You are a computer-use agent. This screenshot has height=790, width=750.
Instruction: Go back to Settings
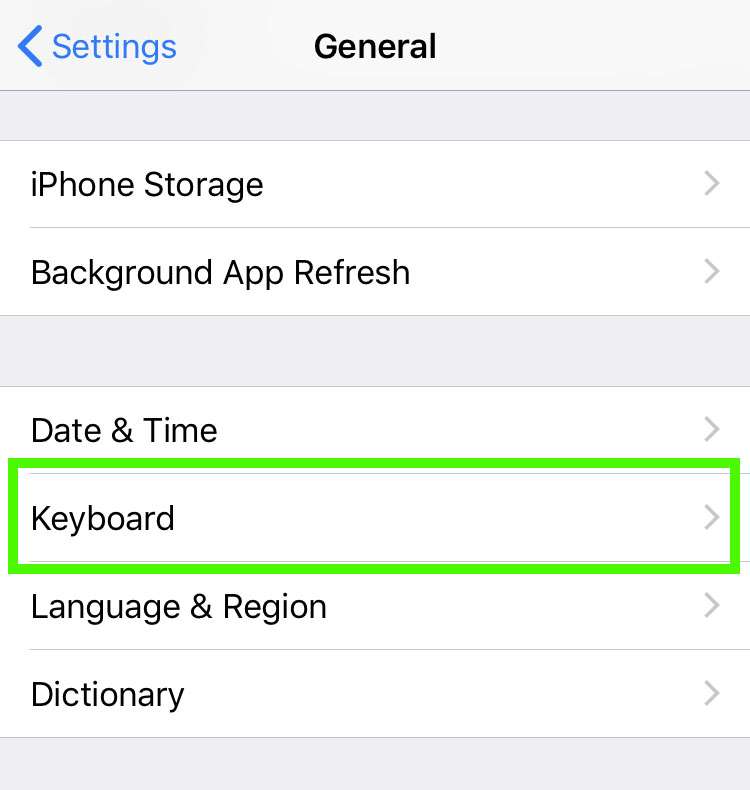(98, 47)
